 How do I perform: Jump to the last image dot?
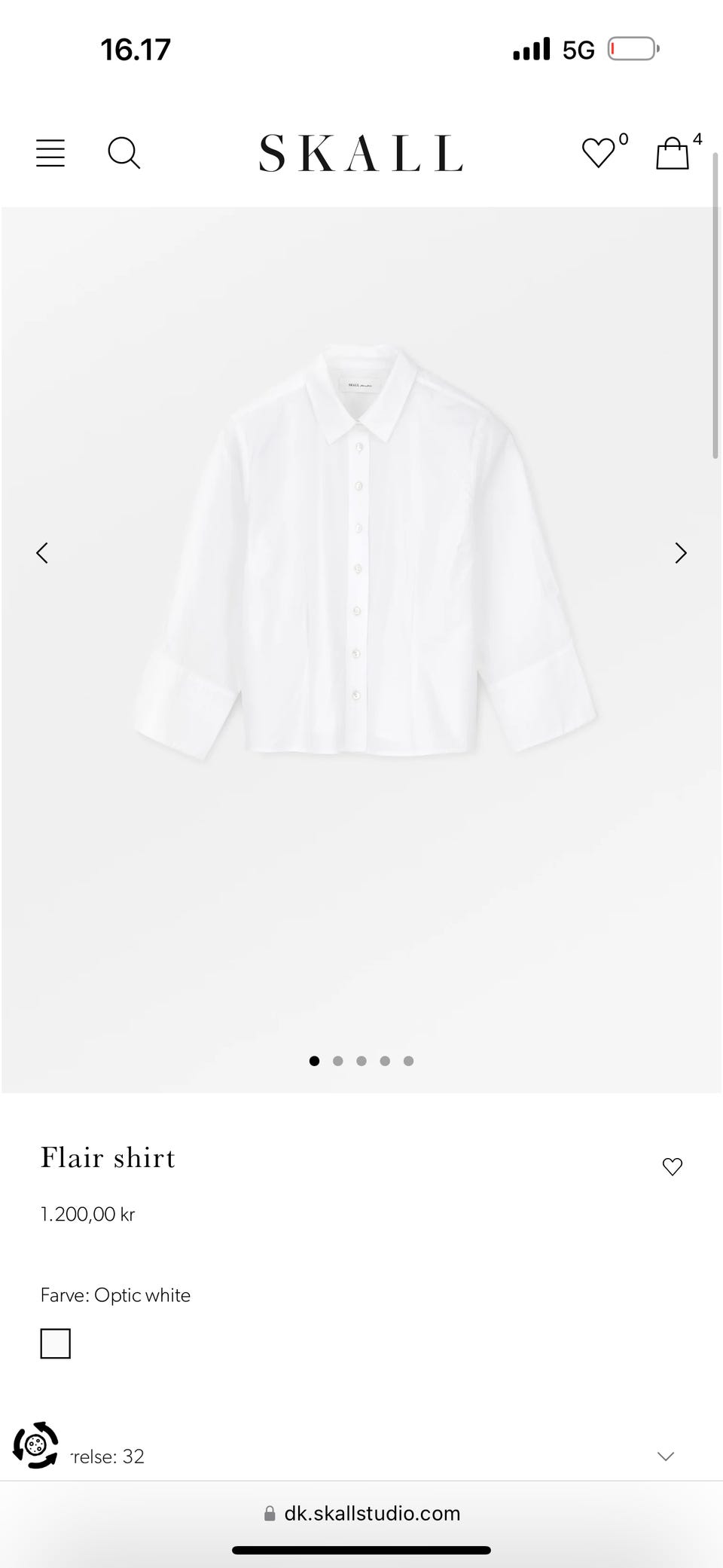point(408,1061)
